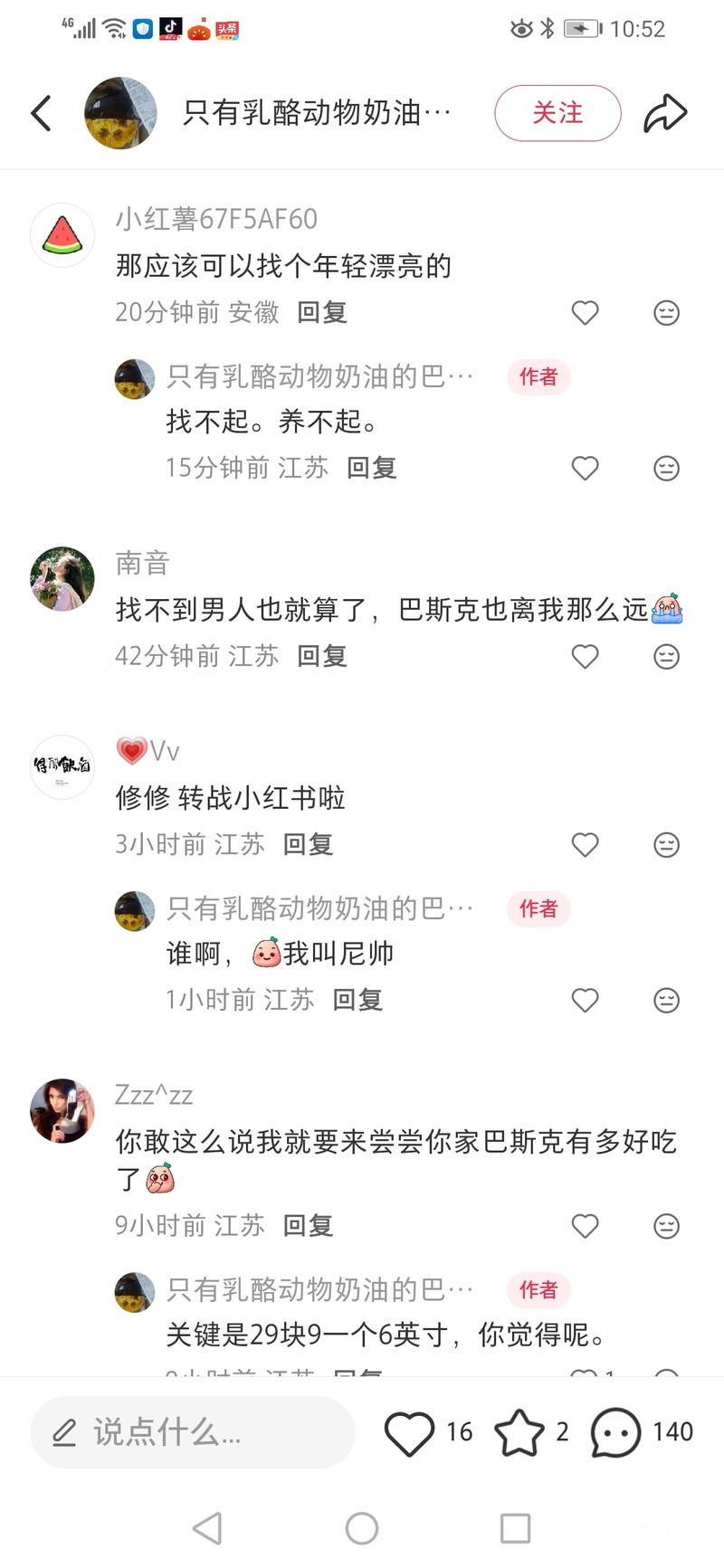Reply to Vv's comment 修修 转战小红书啦
This screenshot has height=1568, width=724.
click(308, 845)
